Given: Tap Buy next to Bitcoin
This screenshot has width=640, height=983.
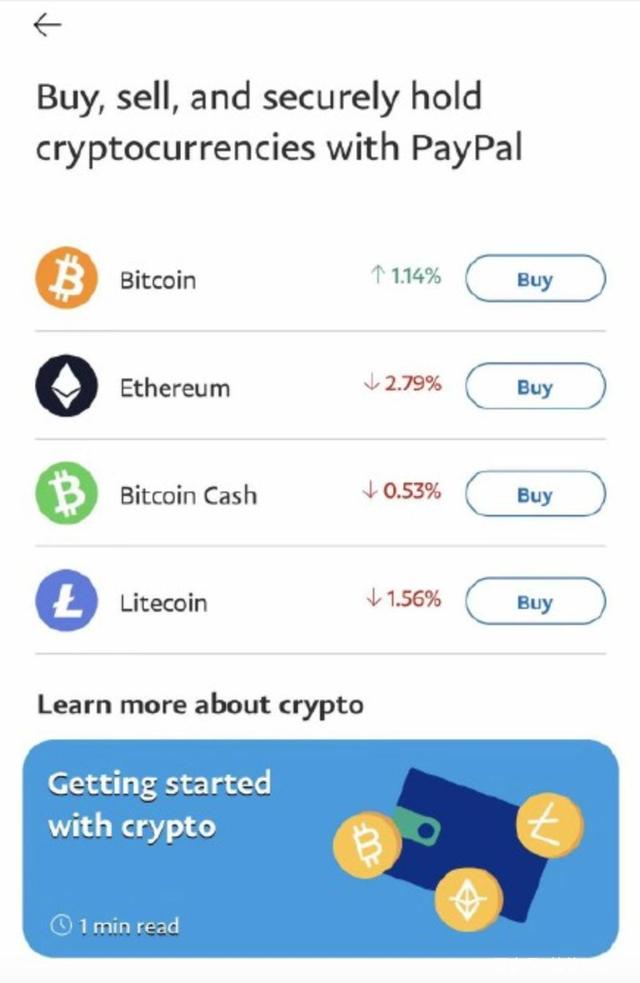Looking at the screenshot, I should pyautogui.click(x=535, y=279).
